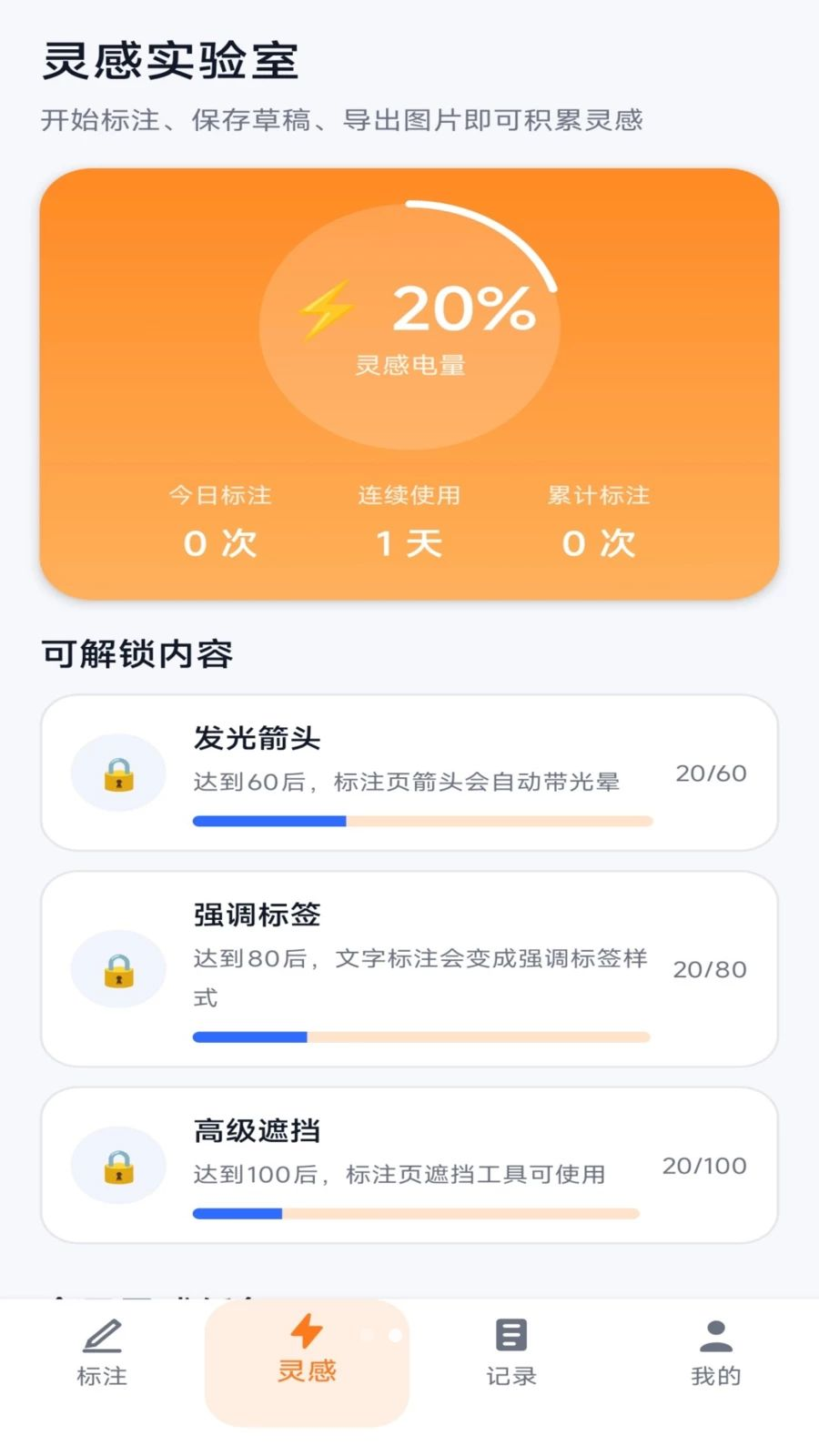Image resolution: width=819 pixels, height=1456 pixels.
Task: Open the 强调标签 unlock card
Action: pyautogui.click(x=409, y=968)
